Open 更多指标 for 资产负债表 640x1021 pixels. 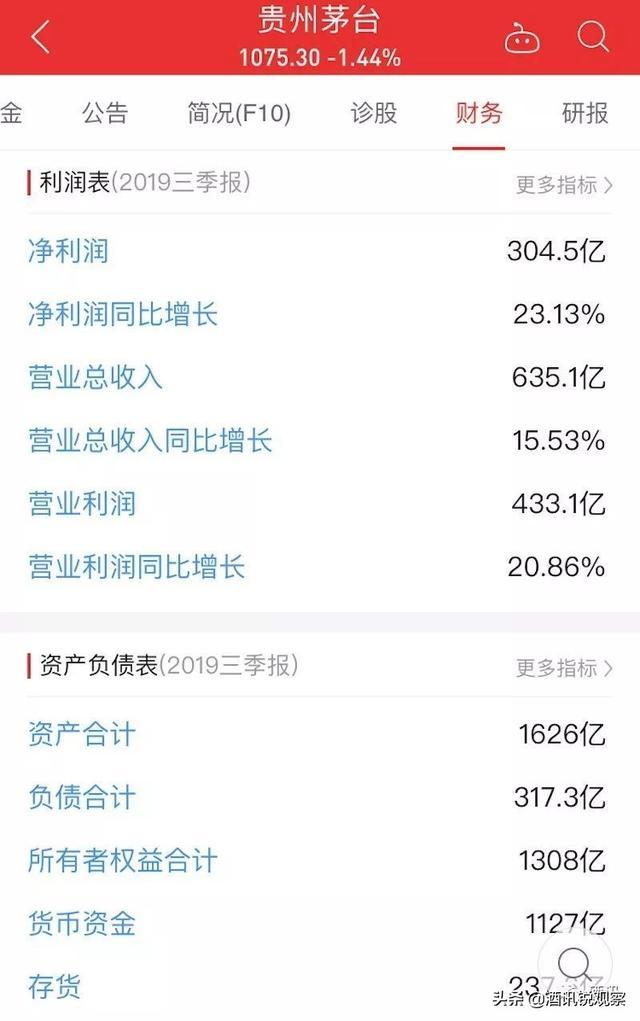pos(563,668)
